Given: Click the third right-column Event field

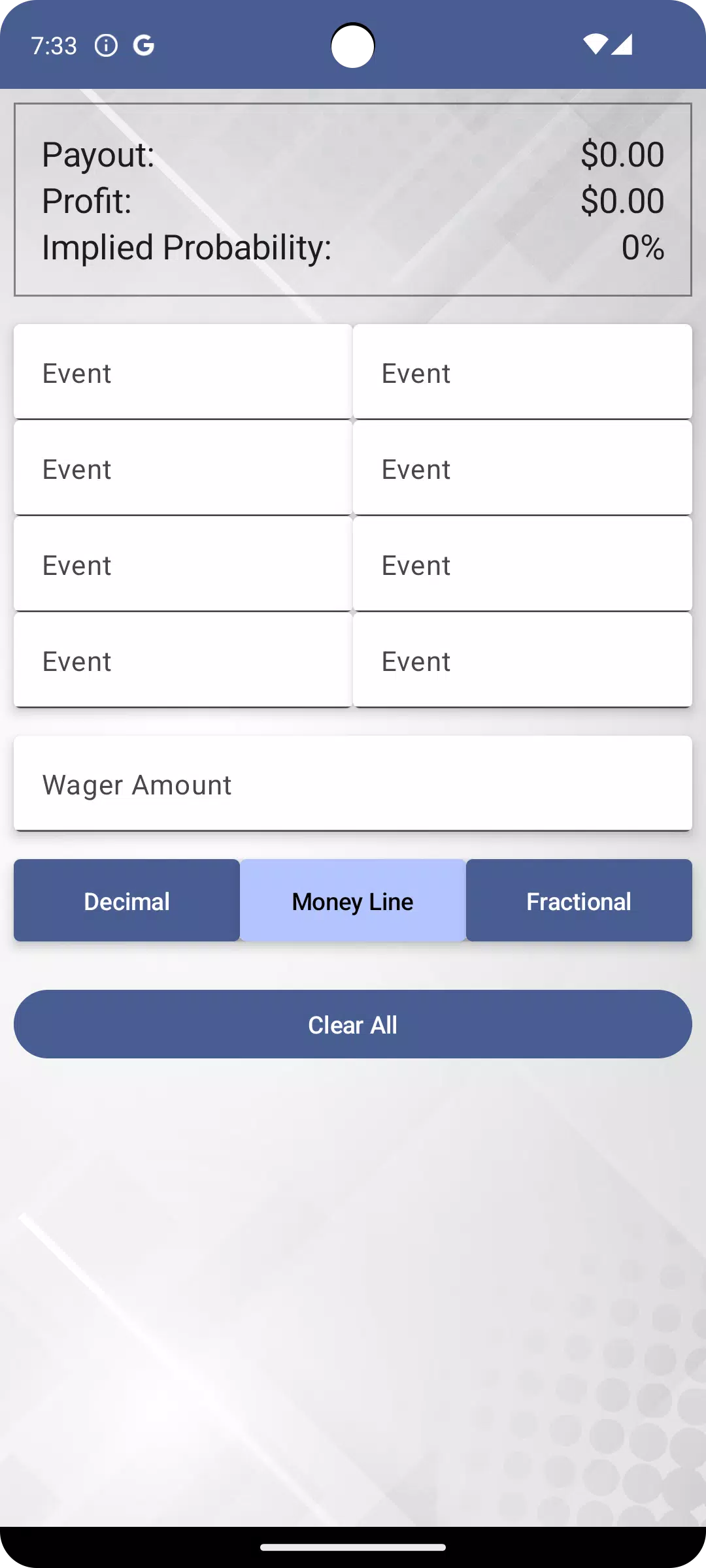Looking at the screenshot, I should point(522,564).
